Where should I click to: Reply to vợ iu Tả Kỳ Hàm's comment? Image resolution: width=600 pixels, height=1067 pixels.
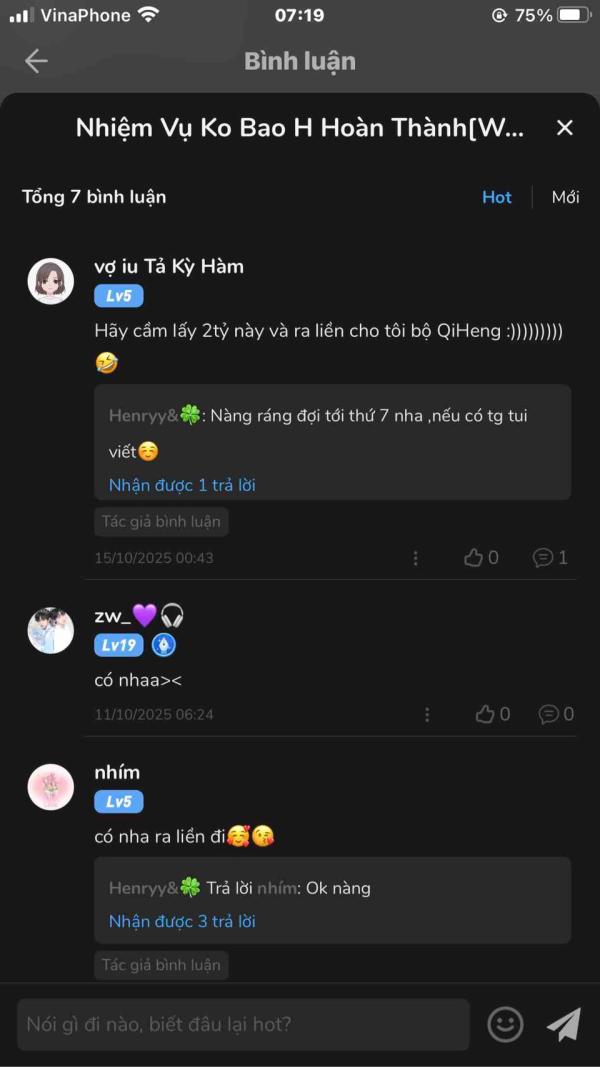tap(550, 558)
